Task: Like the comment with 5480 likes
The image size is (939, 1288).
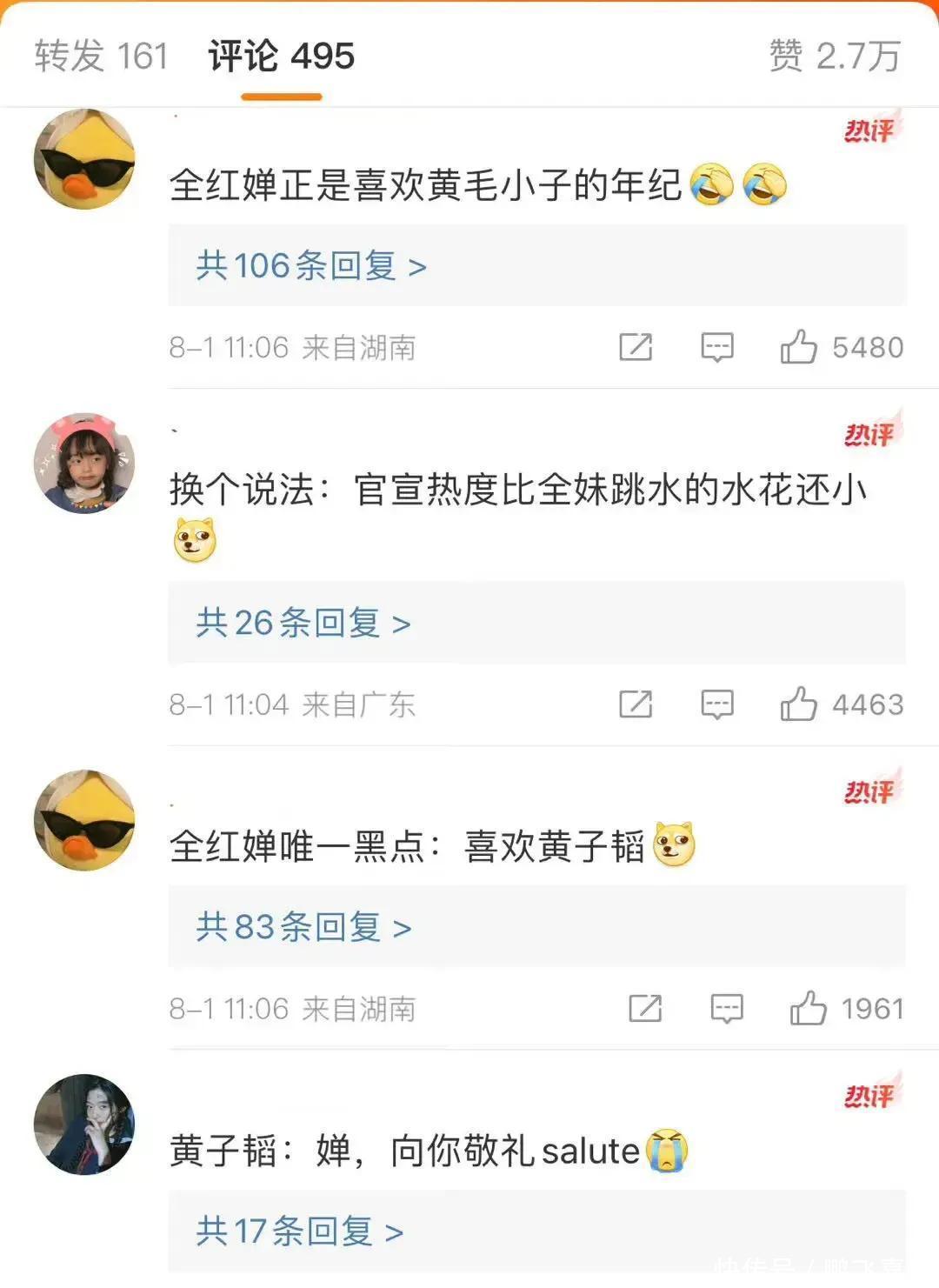Action: 798,347
